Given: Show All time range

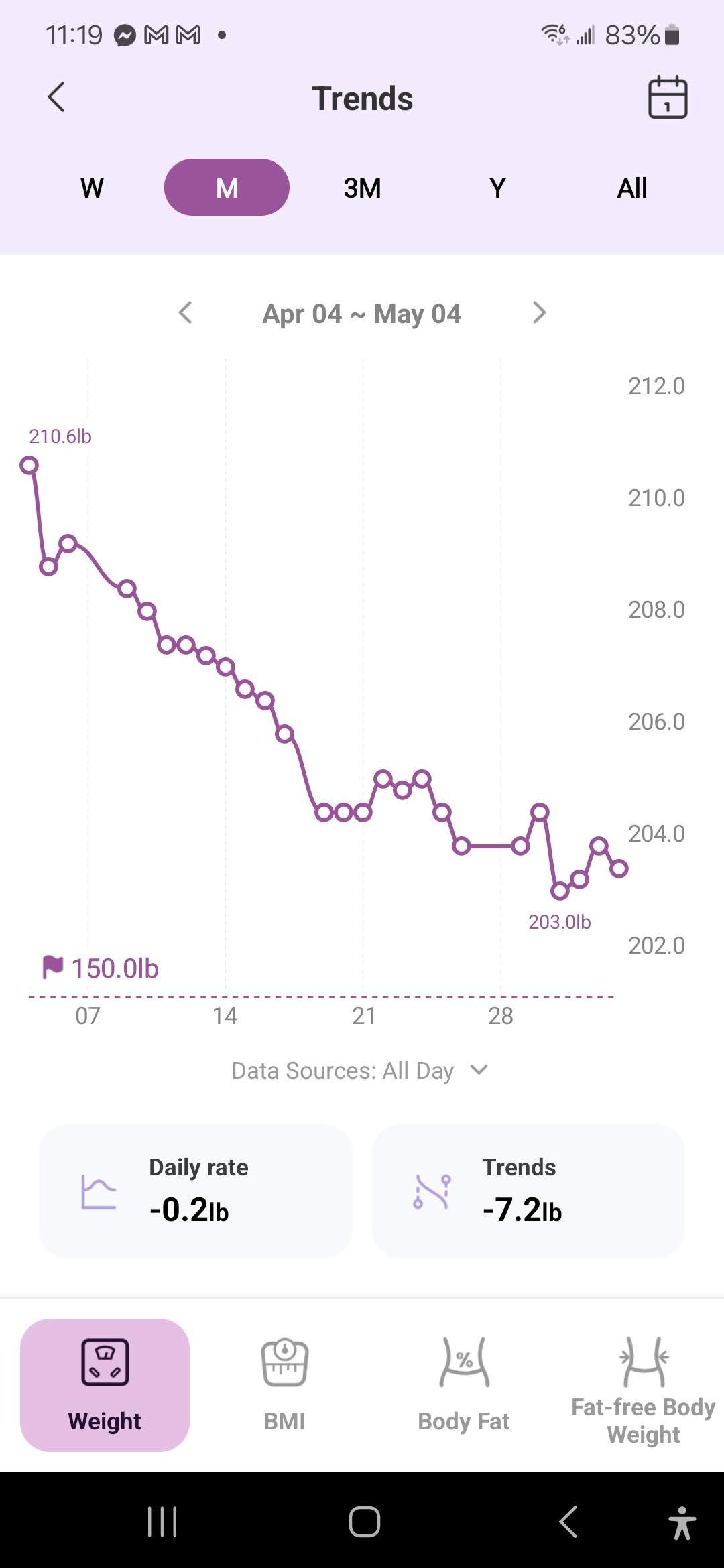Looking at the screenshot, I should 632,188.
